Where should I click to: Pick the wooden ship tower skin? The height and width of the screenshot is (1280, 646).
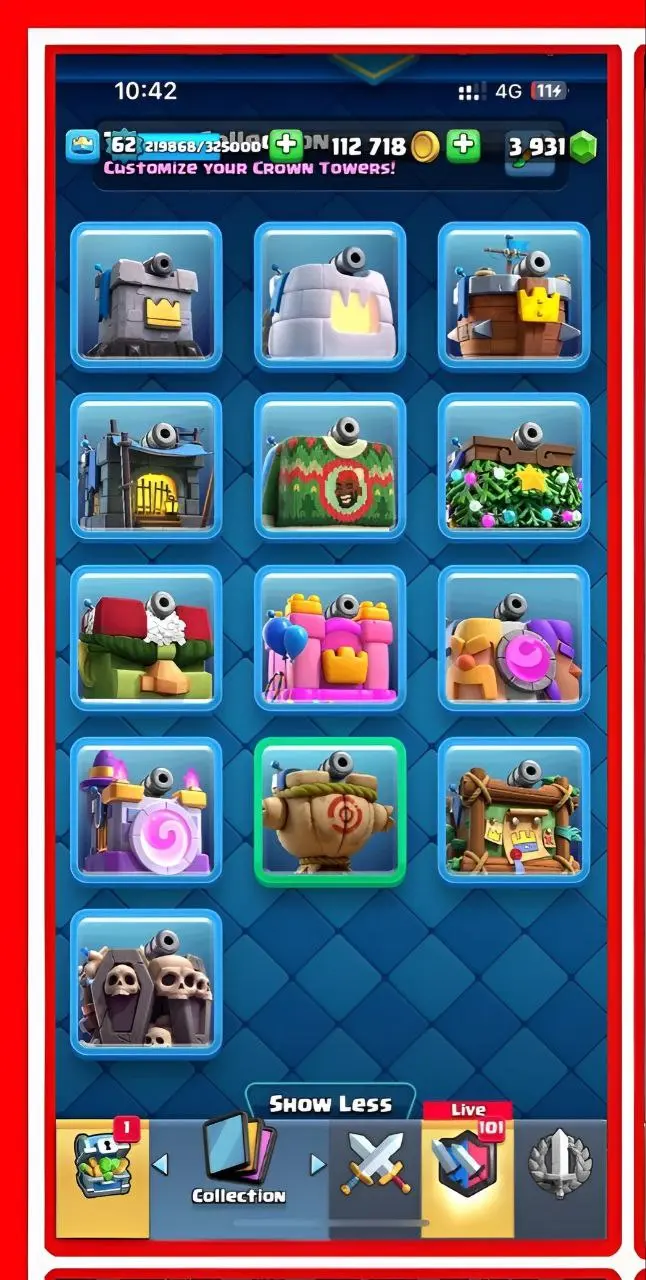pos(514,295)
